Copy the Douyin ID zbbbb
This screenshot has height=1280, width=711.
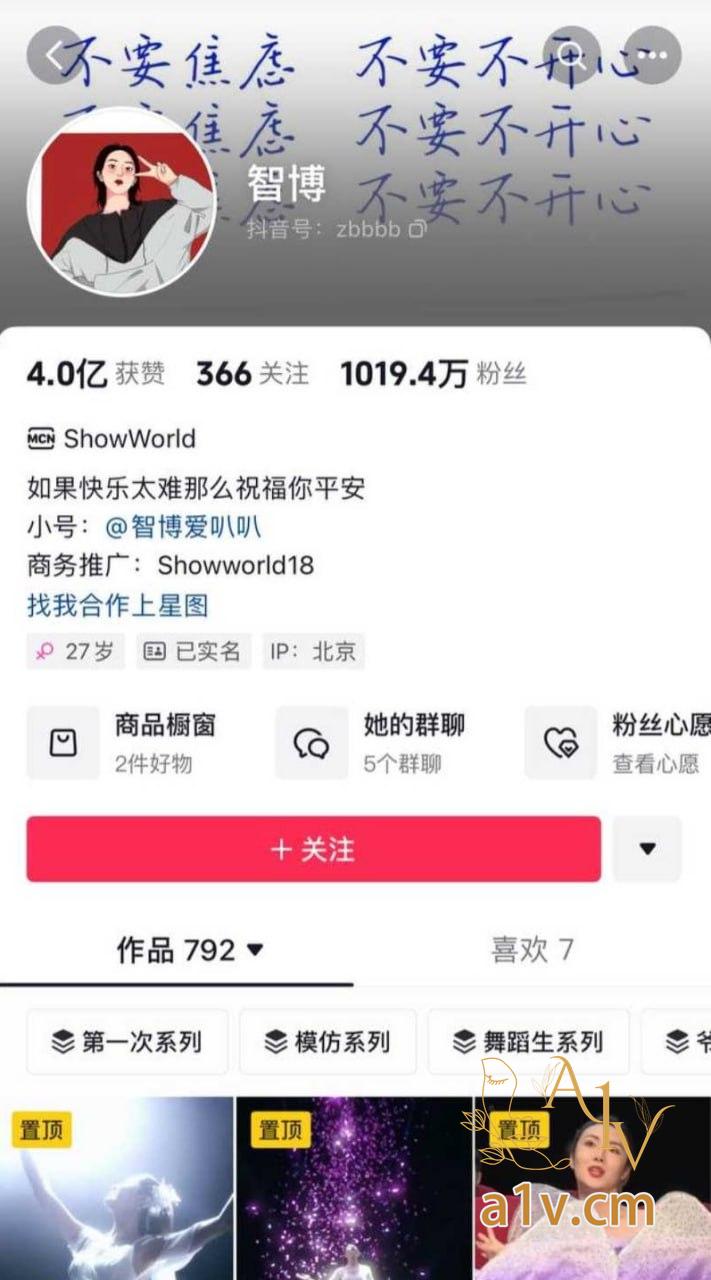coord(418,230)
